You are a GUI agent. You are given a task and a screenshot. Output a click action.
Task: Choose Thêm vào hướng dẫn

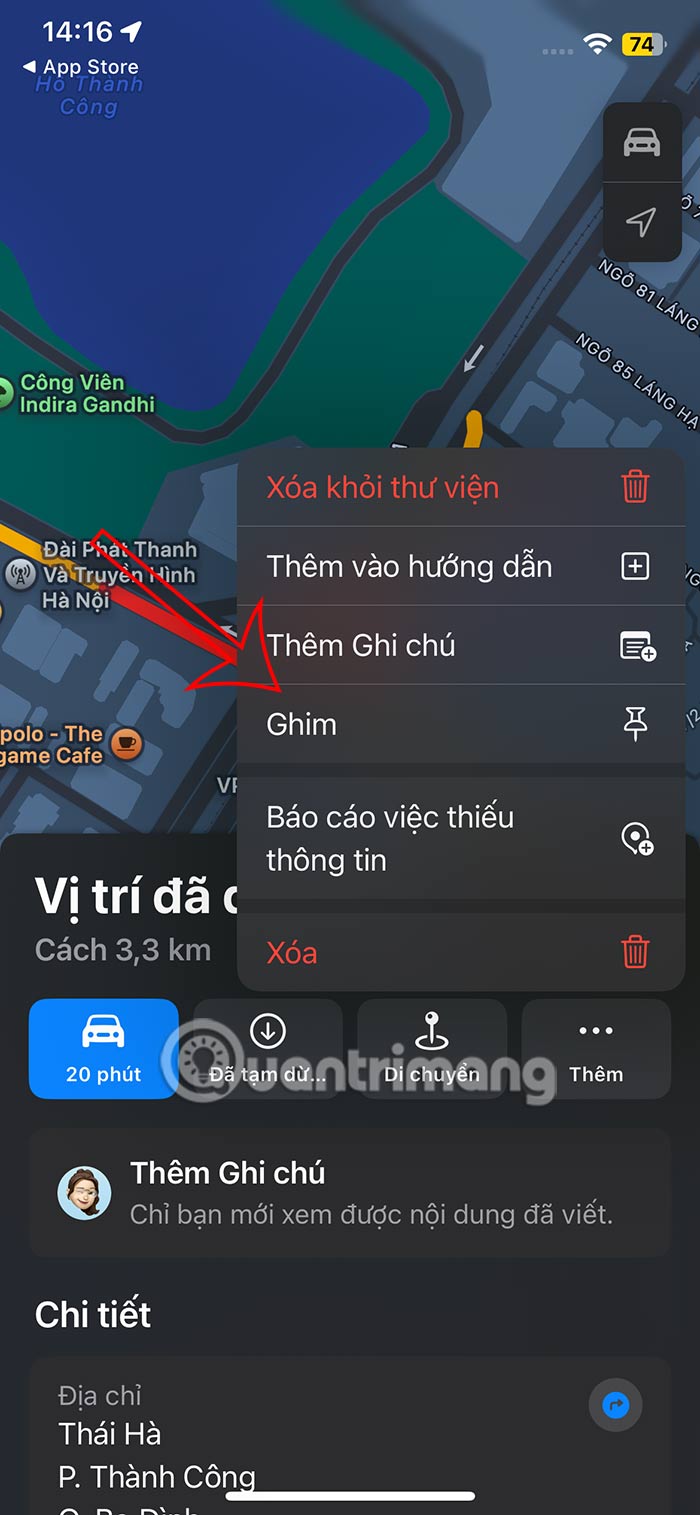(460, 566)
